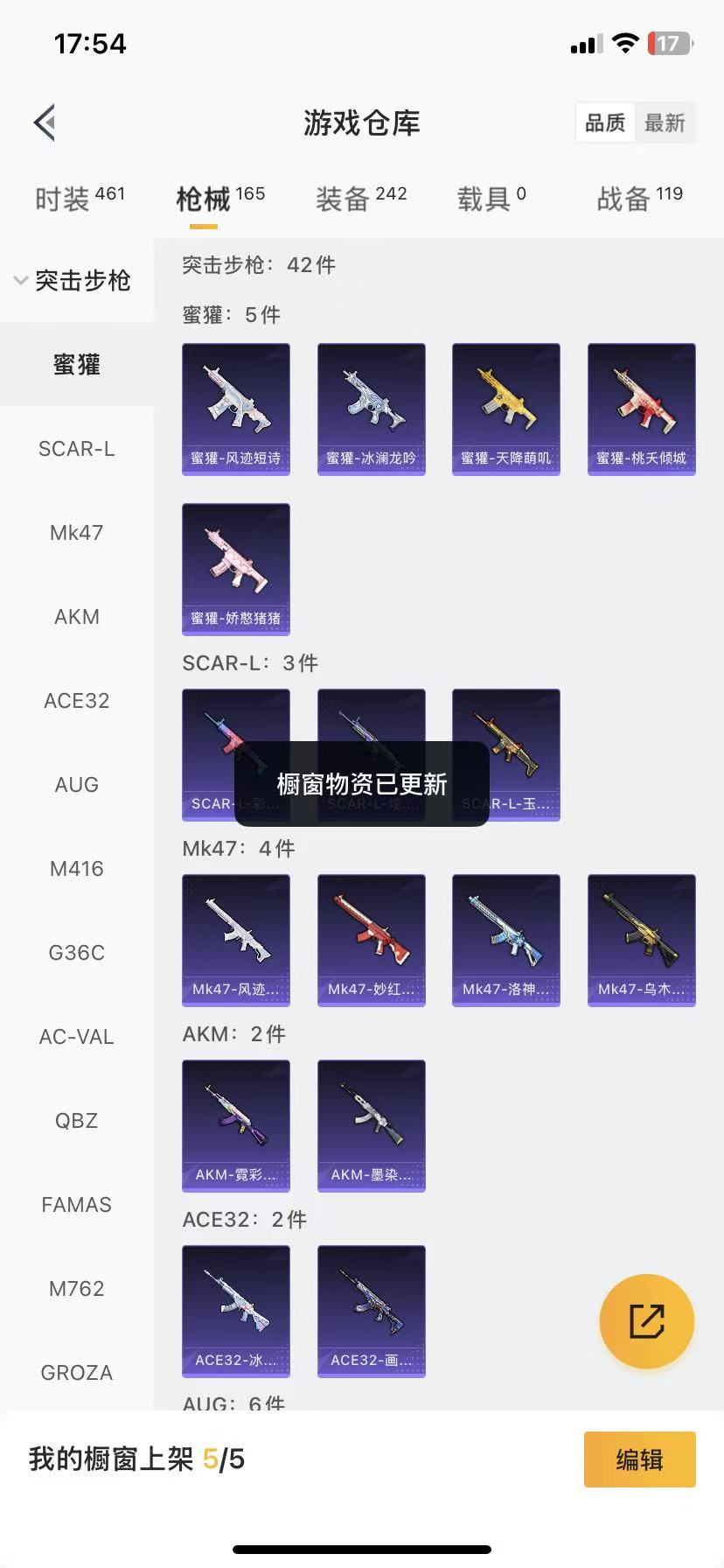Select SCAR-L in the sidebar

click(x=77, y=449)
